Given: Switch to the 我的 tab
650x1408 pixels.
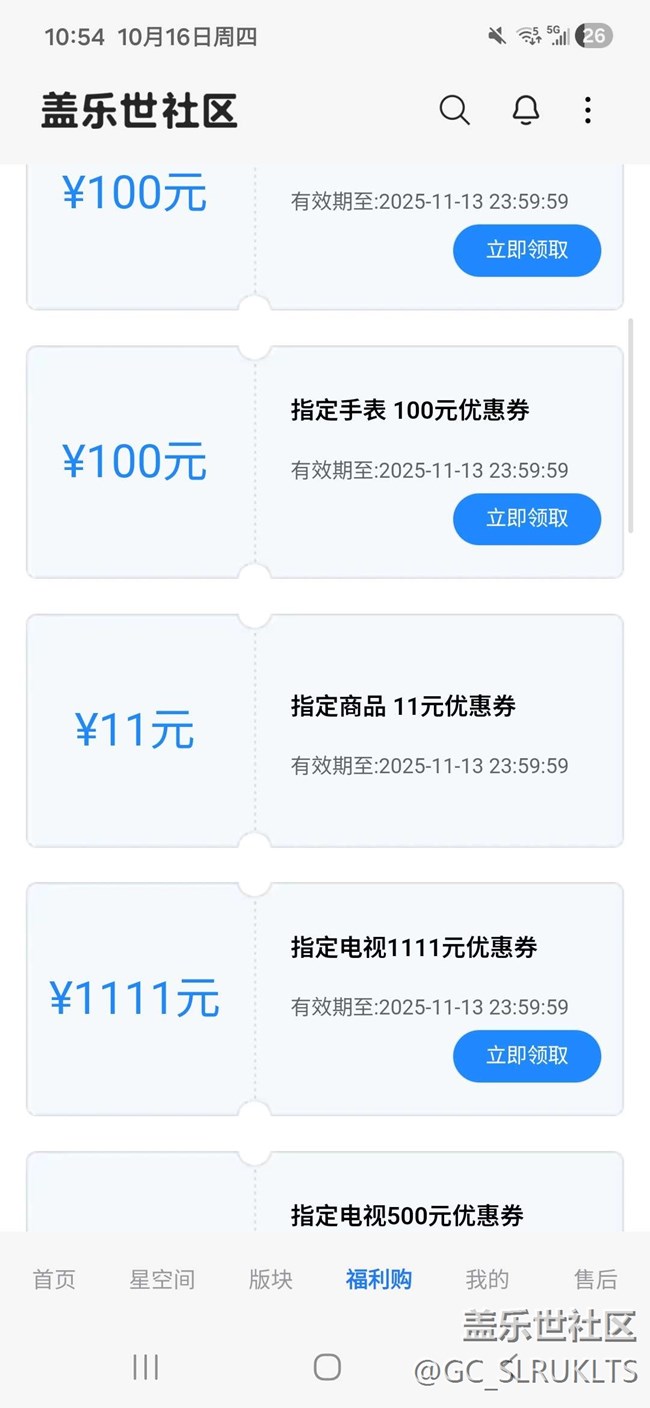Looking at the screenshot, I should [487, 1279].
